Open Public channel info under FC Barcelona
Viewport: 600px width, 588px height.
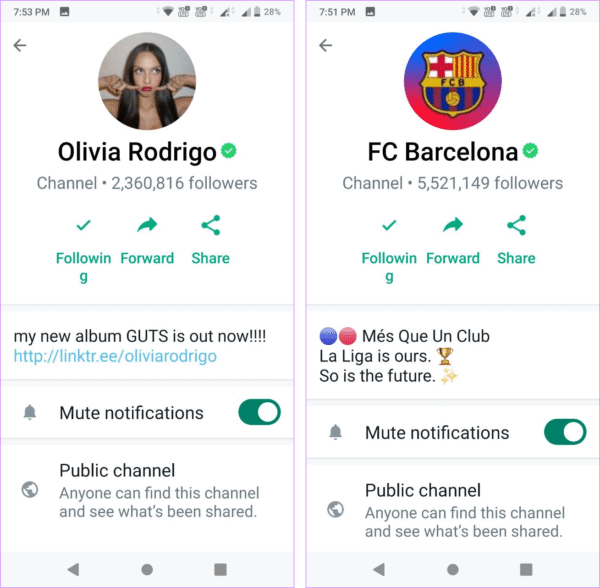tap(463, 510)
